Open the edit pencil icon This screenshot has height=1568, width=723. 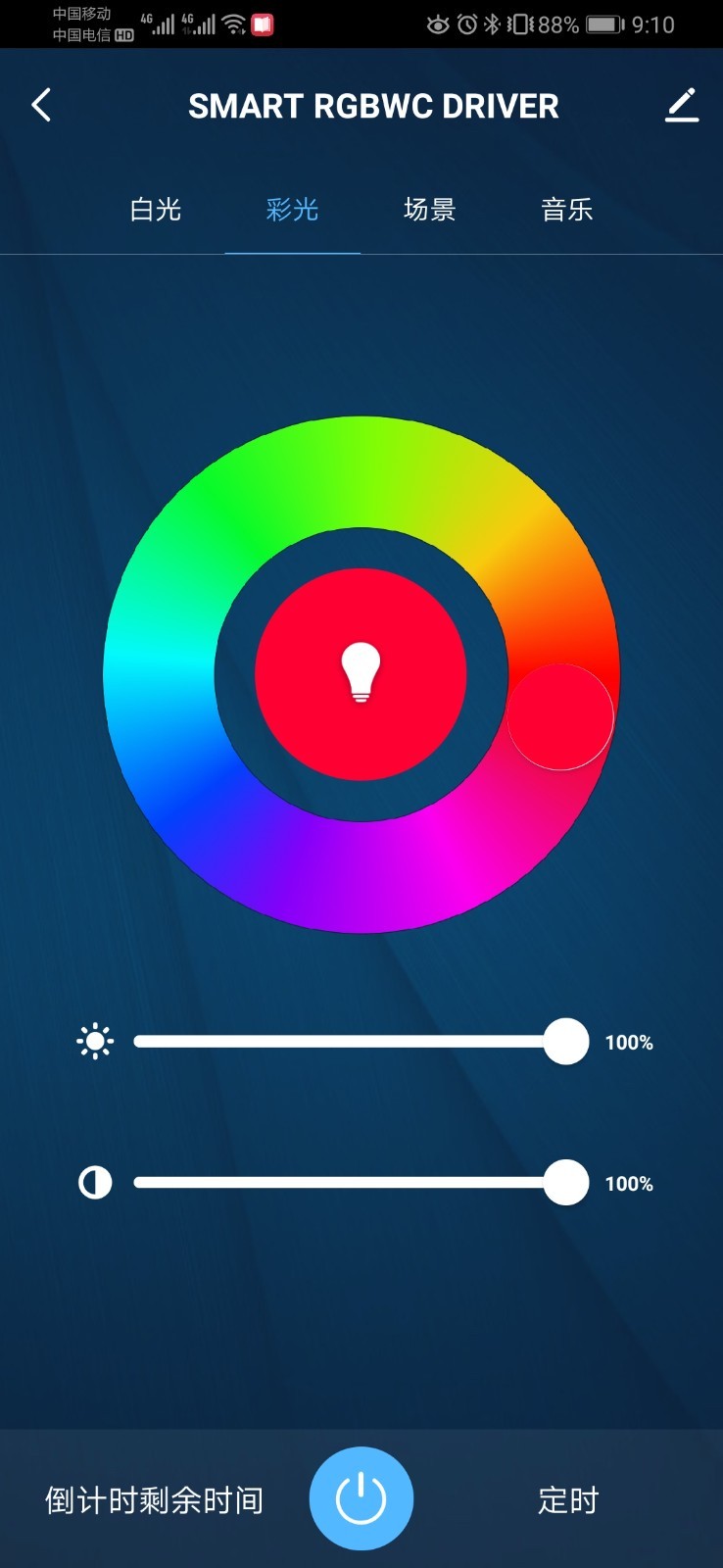(x=682, y=105)
